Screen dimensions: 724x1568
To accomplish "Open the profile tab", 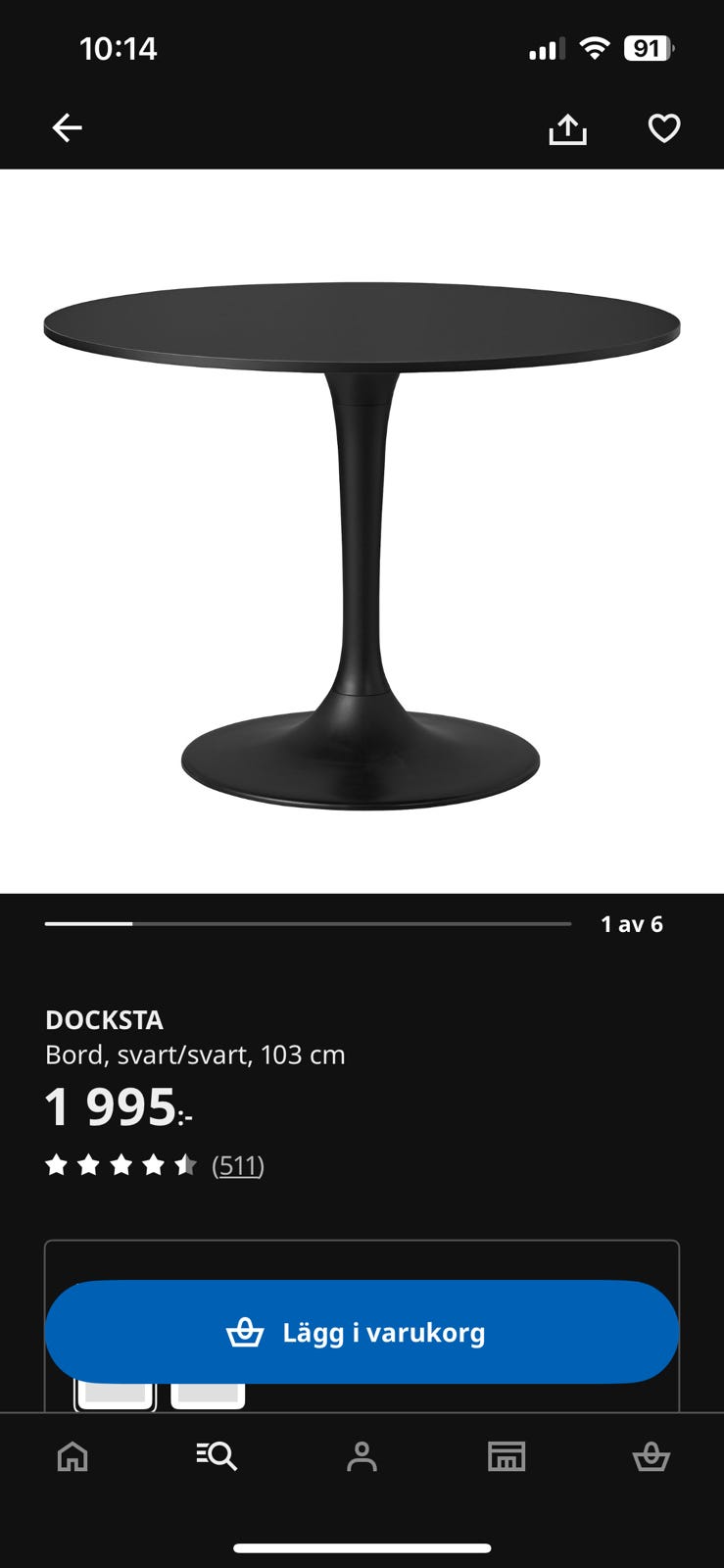I will (x=362, y=1456).
